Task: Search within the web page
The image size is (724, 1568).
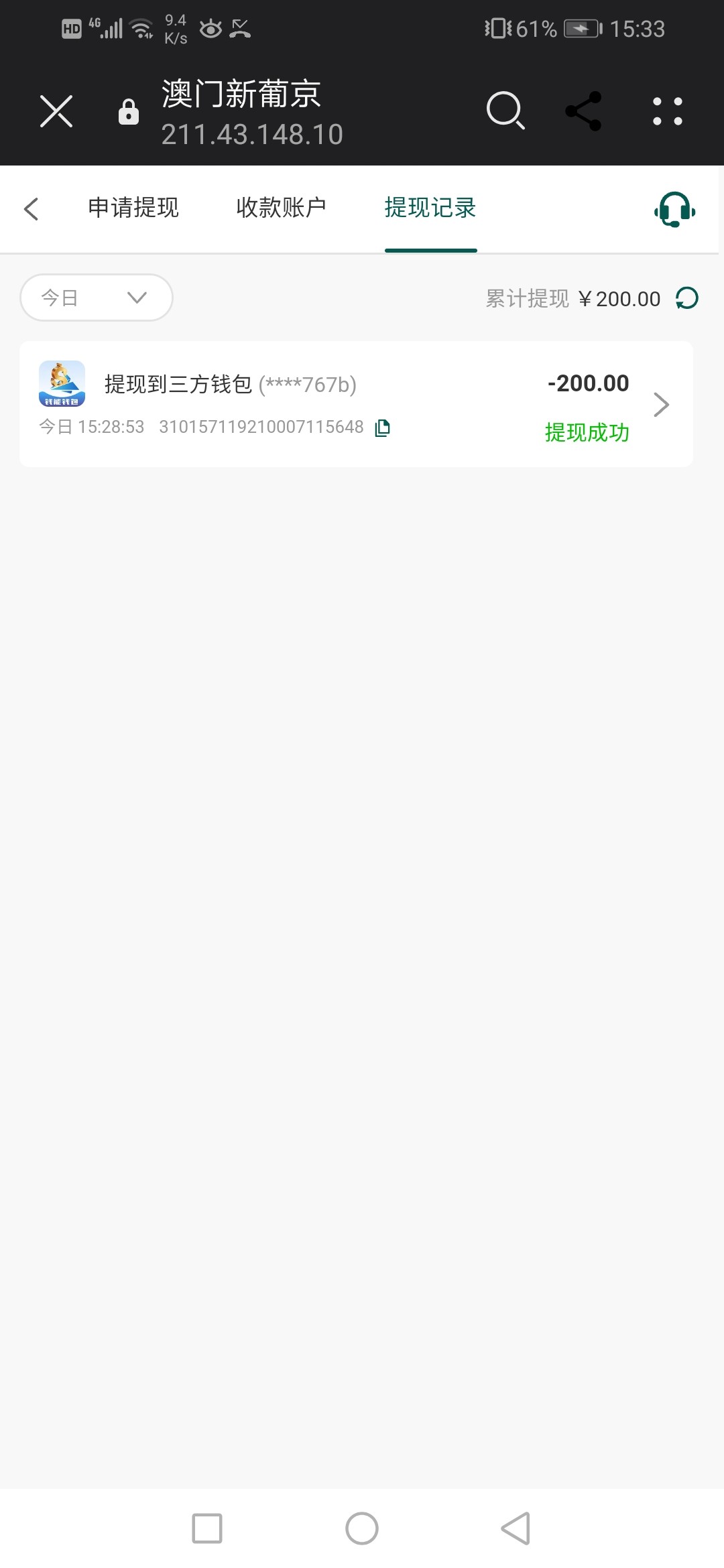Action: [505, 111]
